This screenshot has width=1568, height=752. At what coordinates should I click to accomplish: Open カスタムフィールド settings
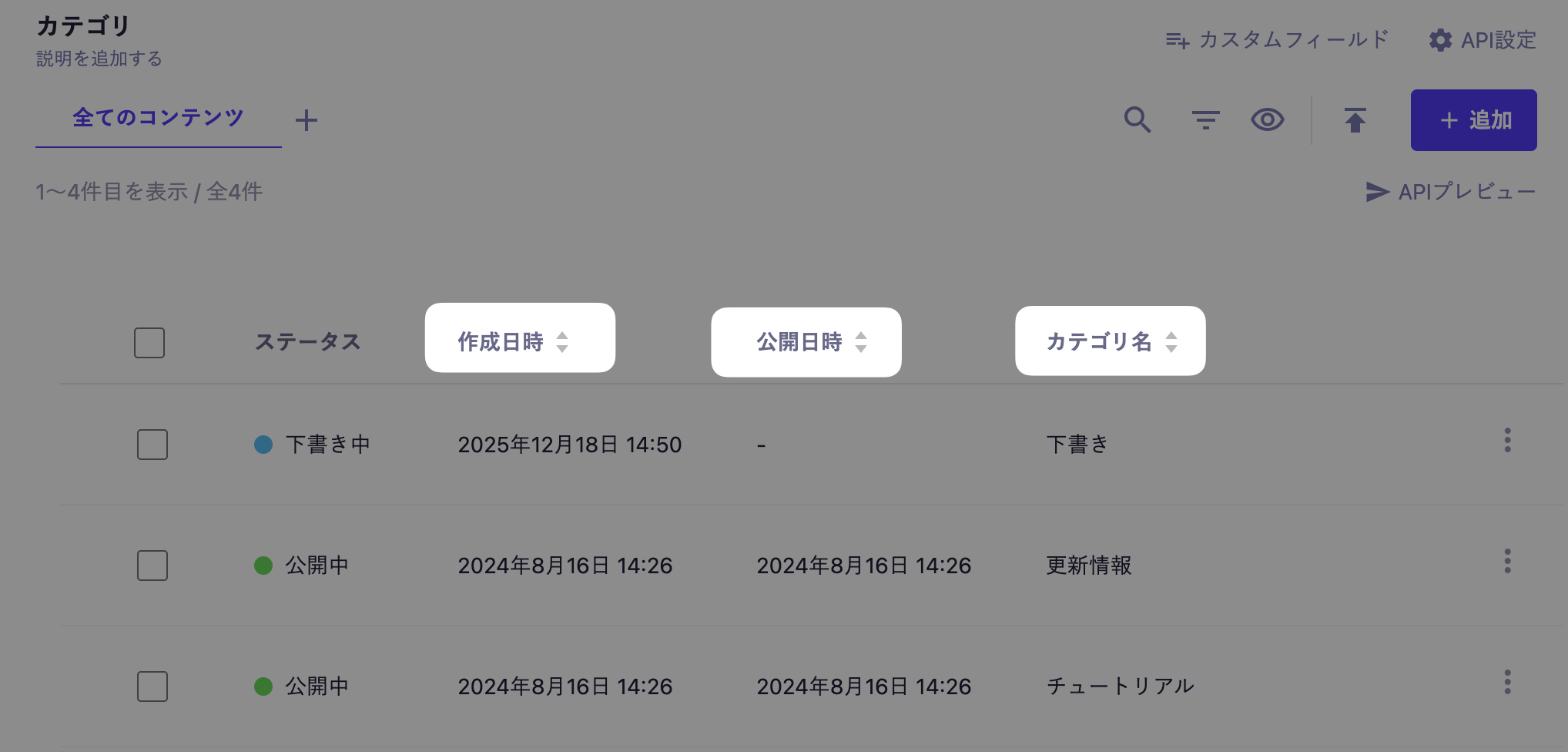pyautogui.click(x=1278, y=40)
